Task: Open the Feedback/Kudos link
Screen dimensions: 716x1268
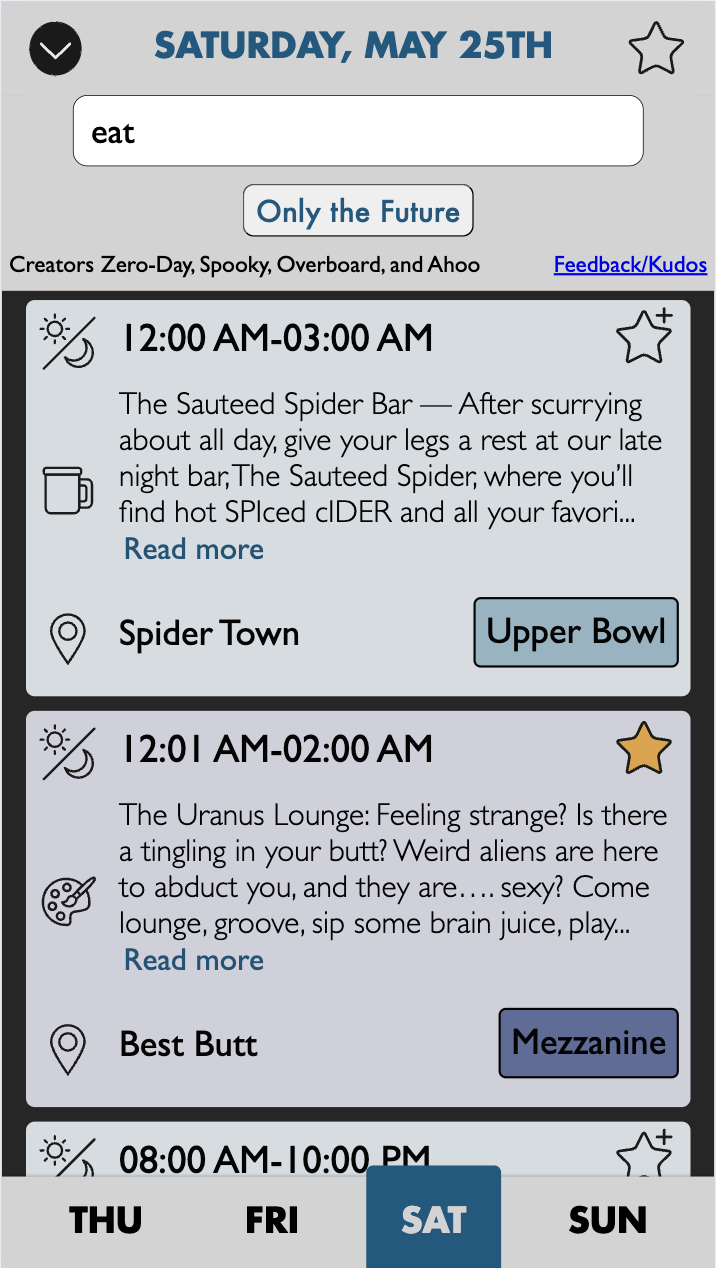Action: 630,265
